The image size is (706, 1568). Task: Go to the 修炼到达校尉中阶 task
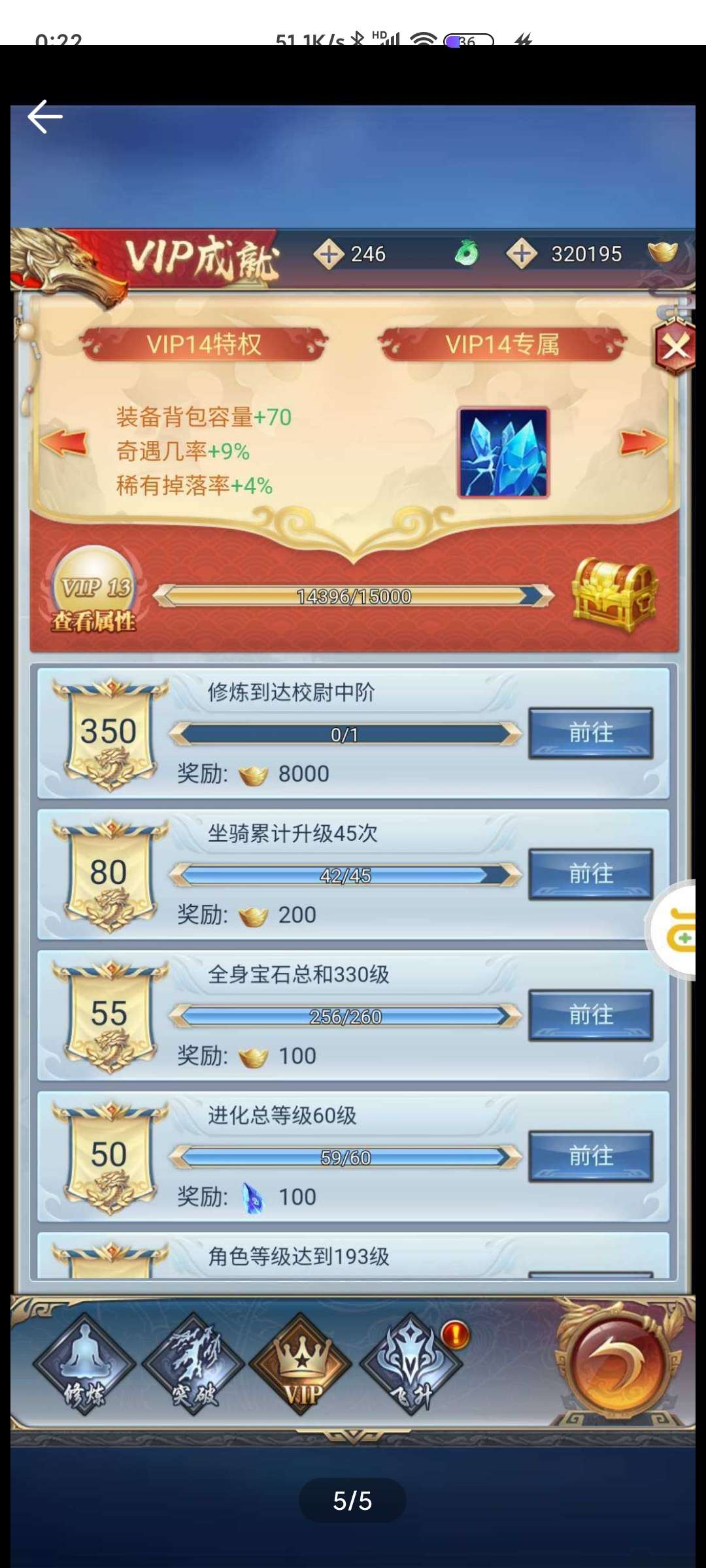(x=591, y=733)
